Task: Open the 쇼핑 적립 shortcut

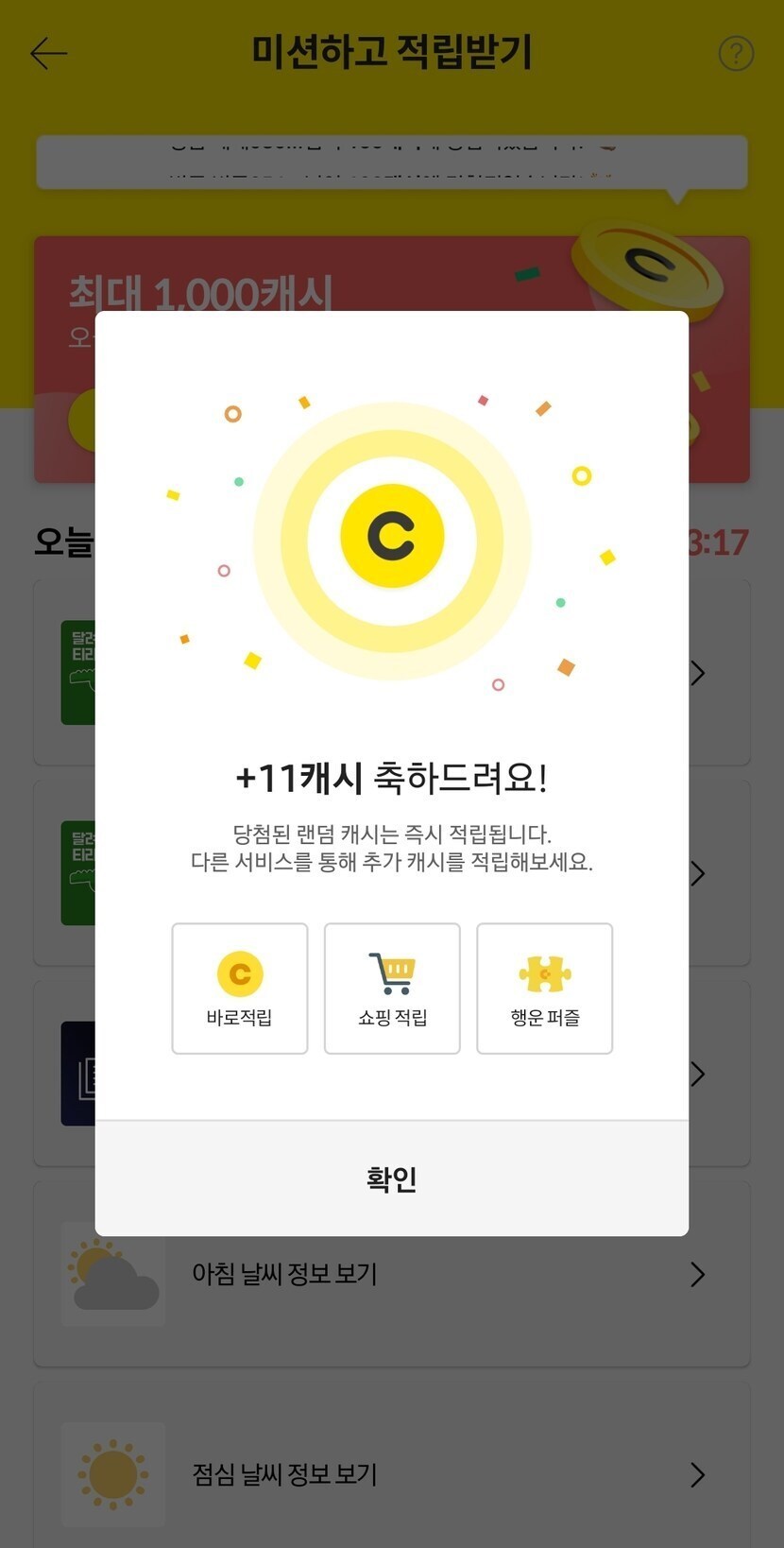Action: (x=392, y=989)
